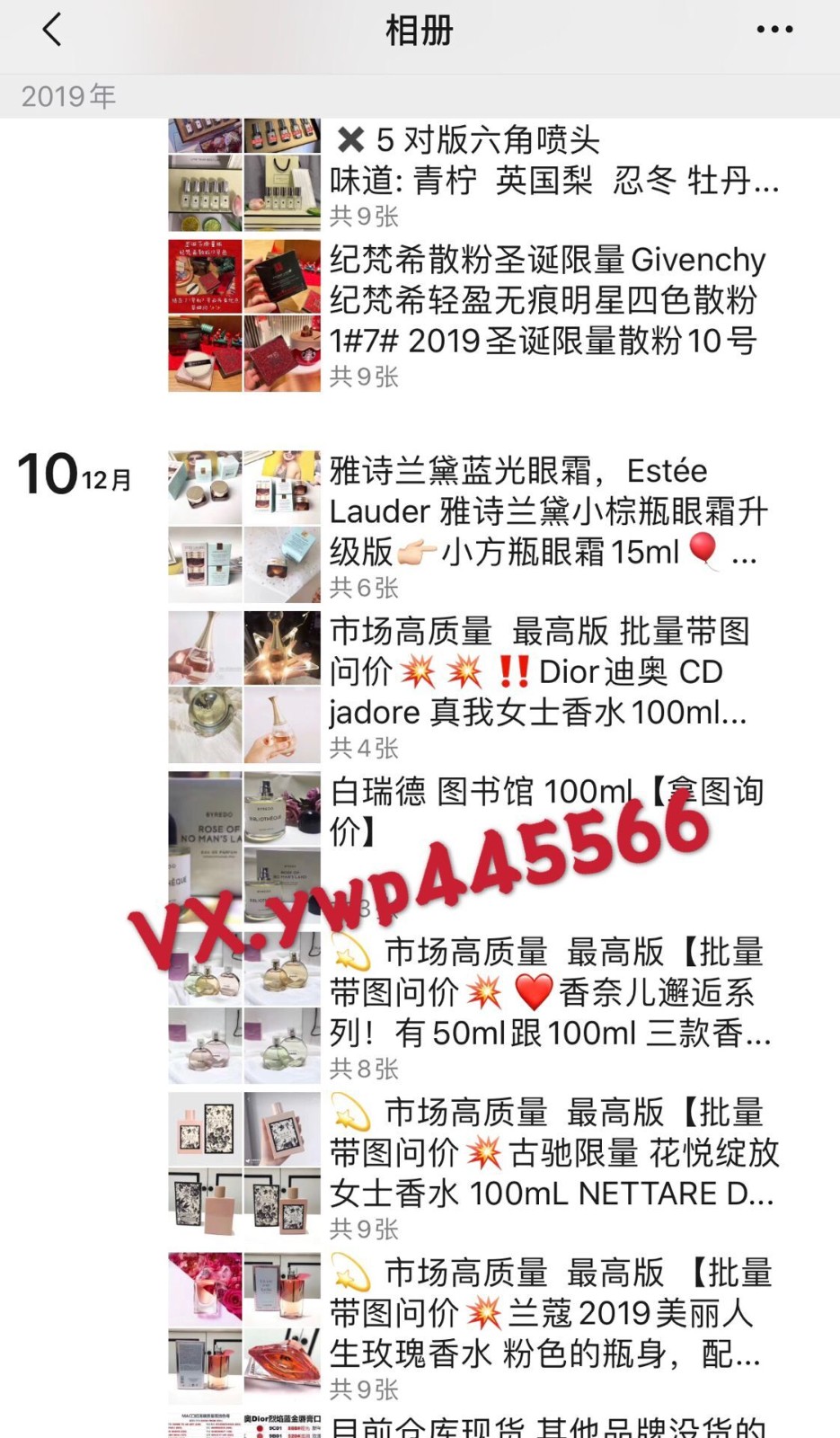Open the 兰蔻美丽人生玫瑰香水 post
This screenshot has height=1438, width=840.
[x=474, y=1328]
